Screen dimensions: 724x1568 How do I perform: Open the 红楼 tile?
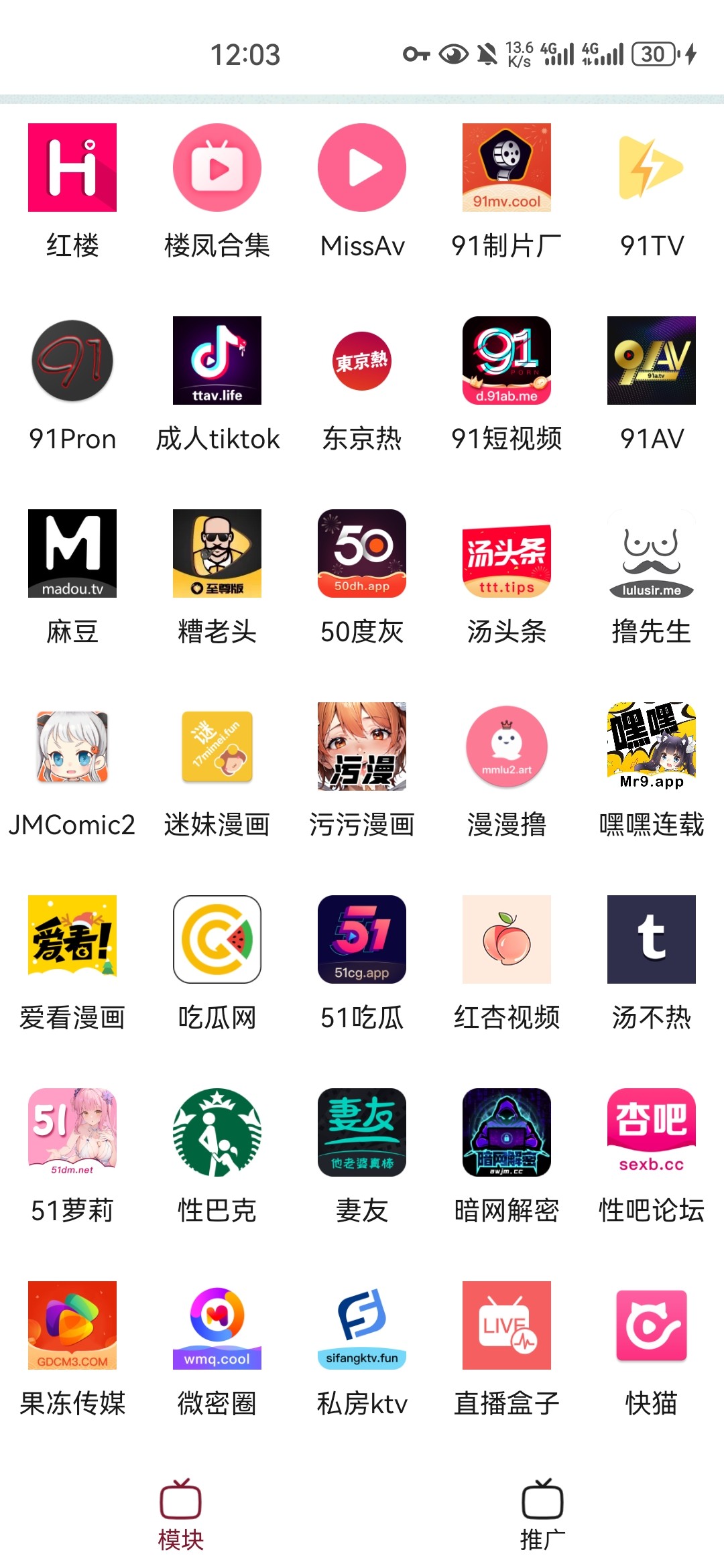pos(72,168)
